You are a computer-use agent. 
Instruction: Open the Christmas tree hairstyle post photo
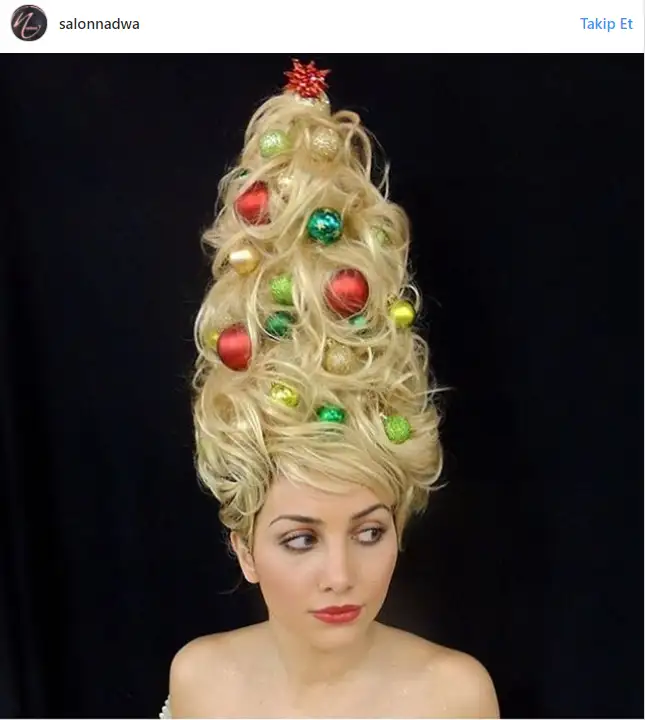click(322, 385)
